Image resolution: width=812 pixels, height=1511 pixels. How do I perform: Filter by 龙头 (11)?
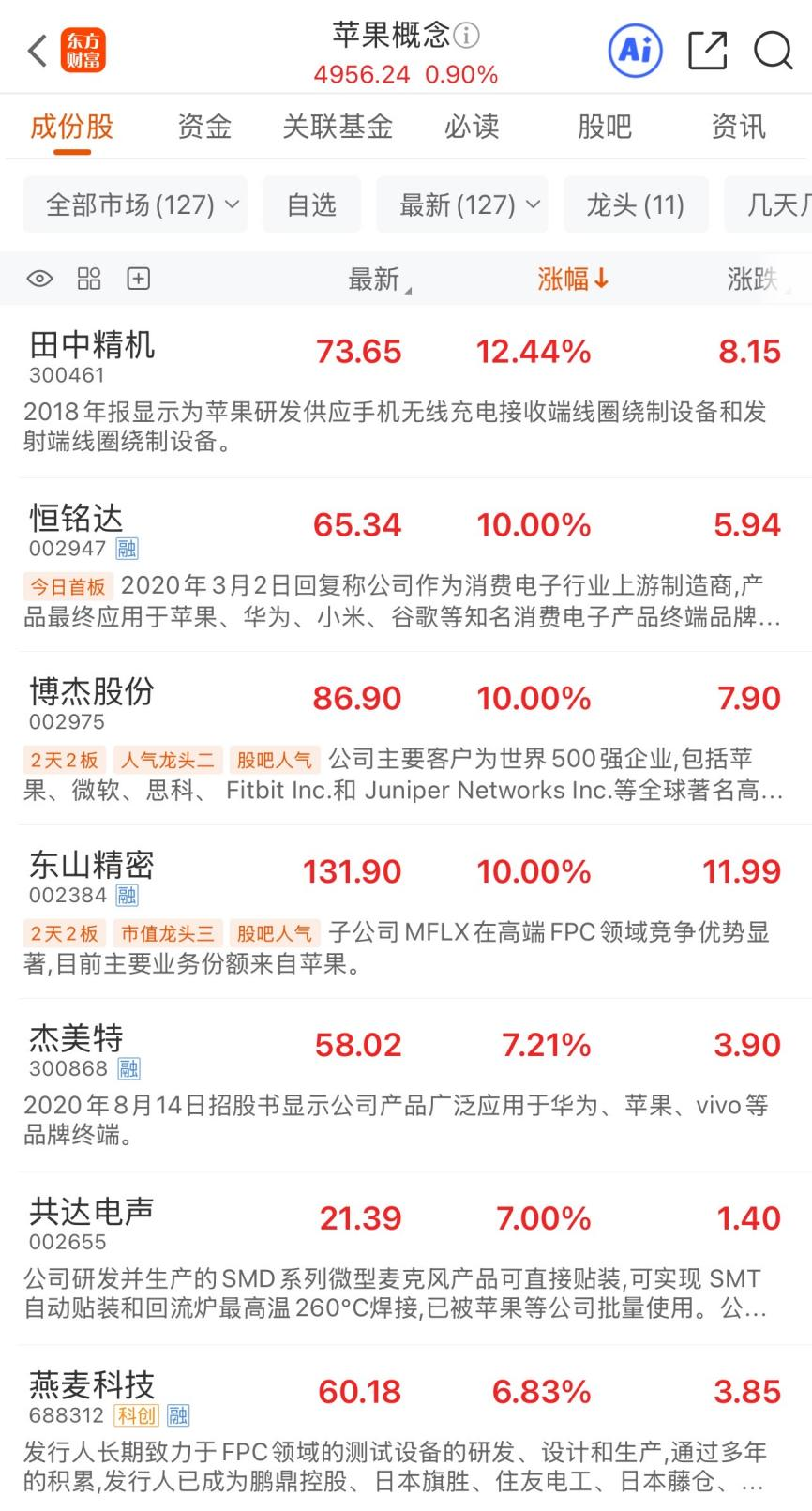pos(635,204)
